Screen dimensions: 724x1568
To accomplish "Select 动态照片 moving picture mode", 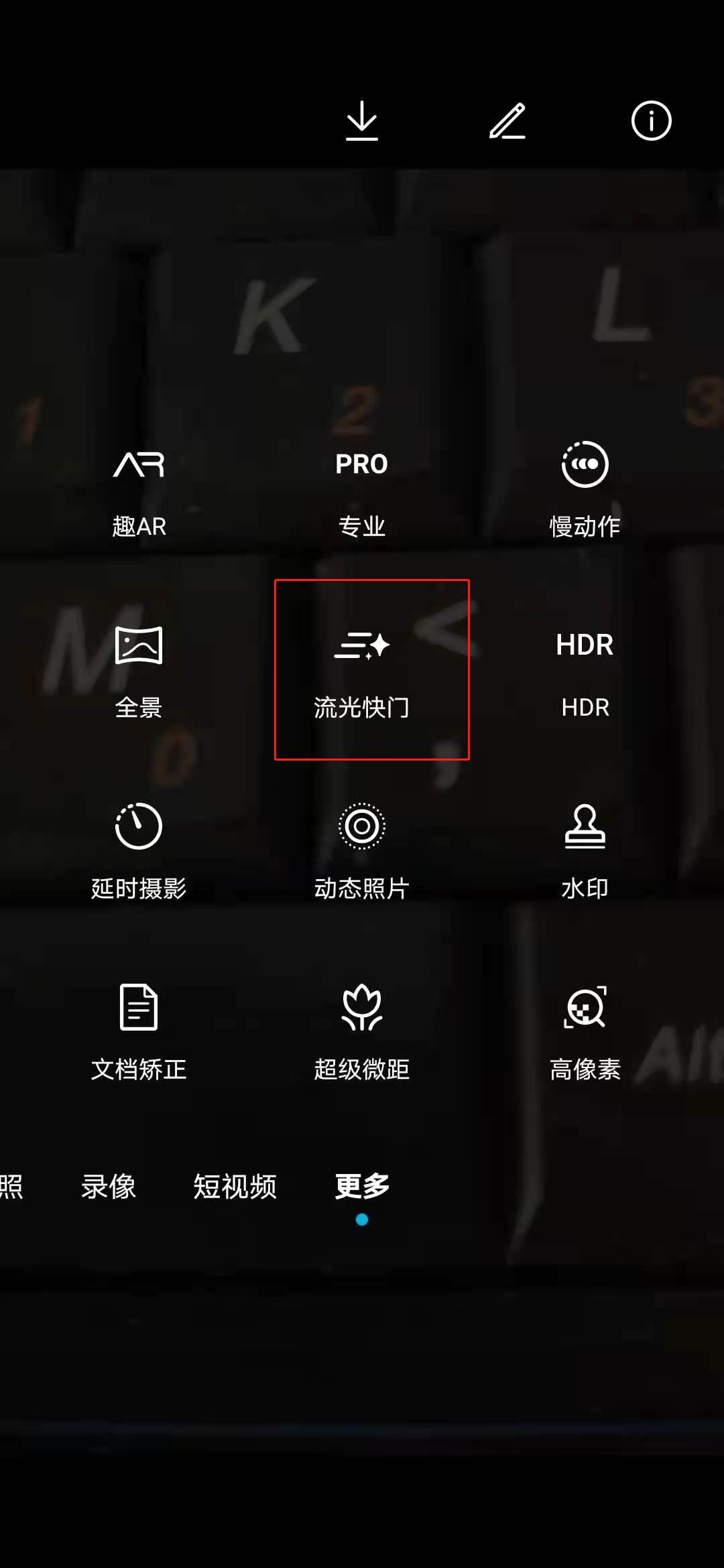I will click(x=362, y=851).
